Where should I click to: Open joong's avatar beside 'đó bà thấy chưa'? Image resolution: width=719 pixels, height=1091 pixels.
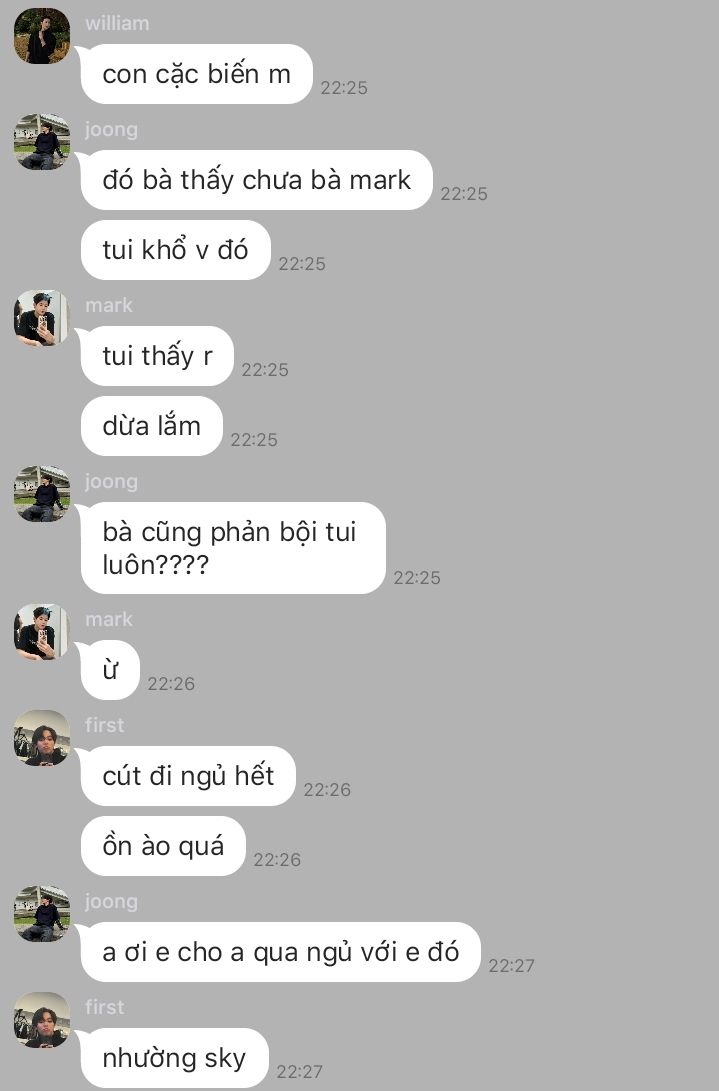[x=42, y=142]
